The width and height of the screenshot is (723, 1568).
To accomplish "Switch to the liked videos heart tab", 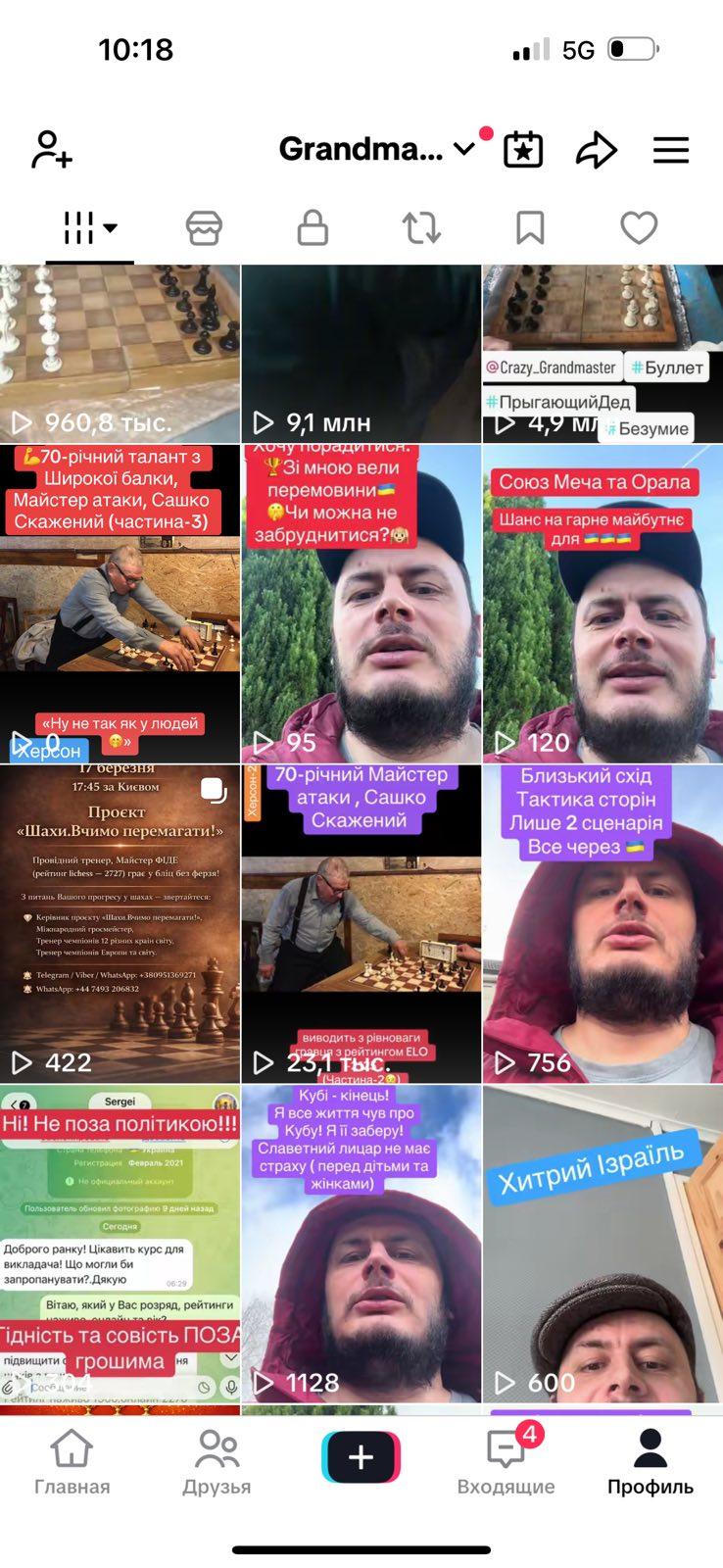I will click(639, 227).
